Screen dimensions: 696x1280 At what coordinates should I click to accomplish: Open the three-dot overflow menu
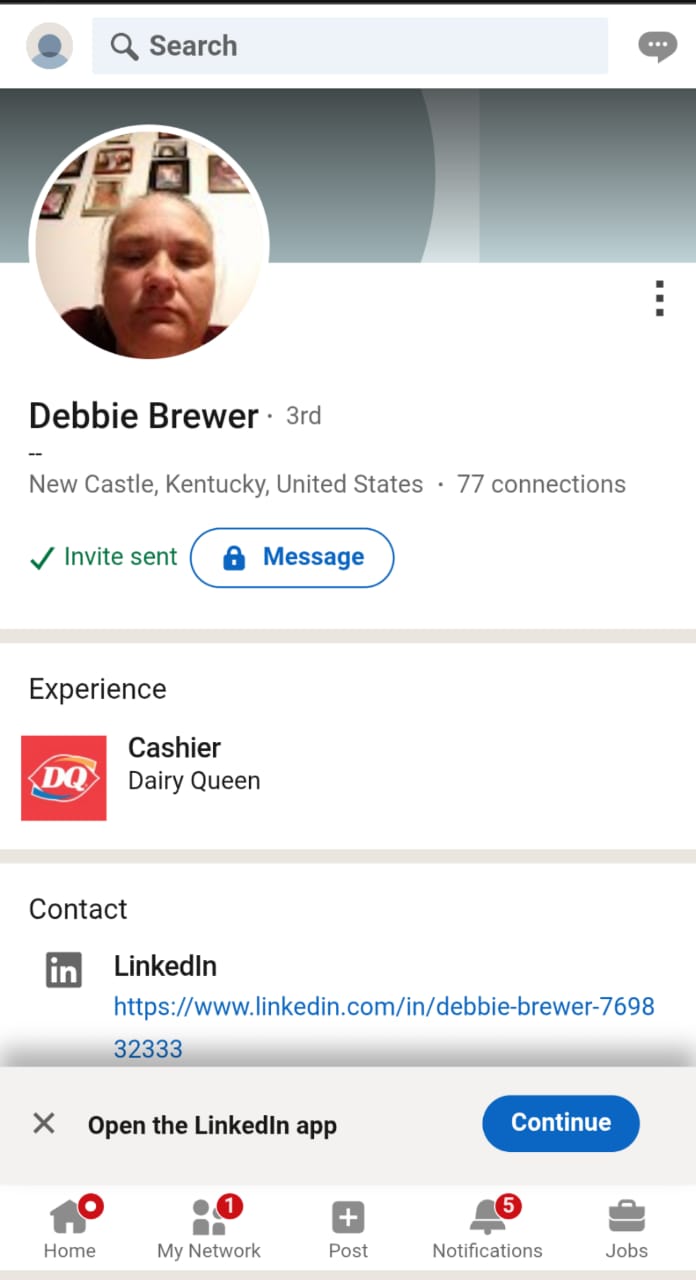click(x=659, y=299)
